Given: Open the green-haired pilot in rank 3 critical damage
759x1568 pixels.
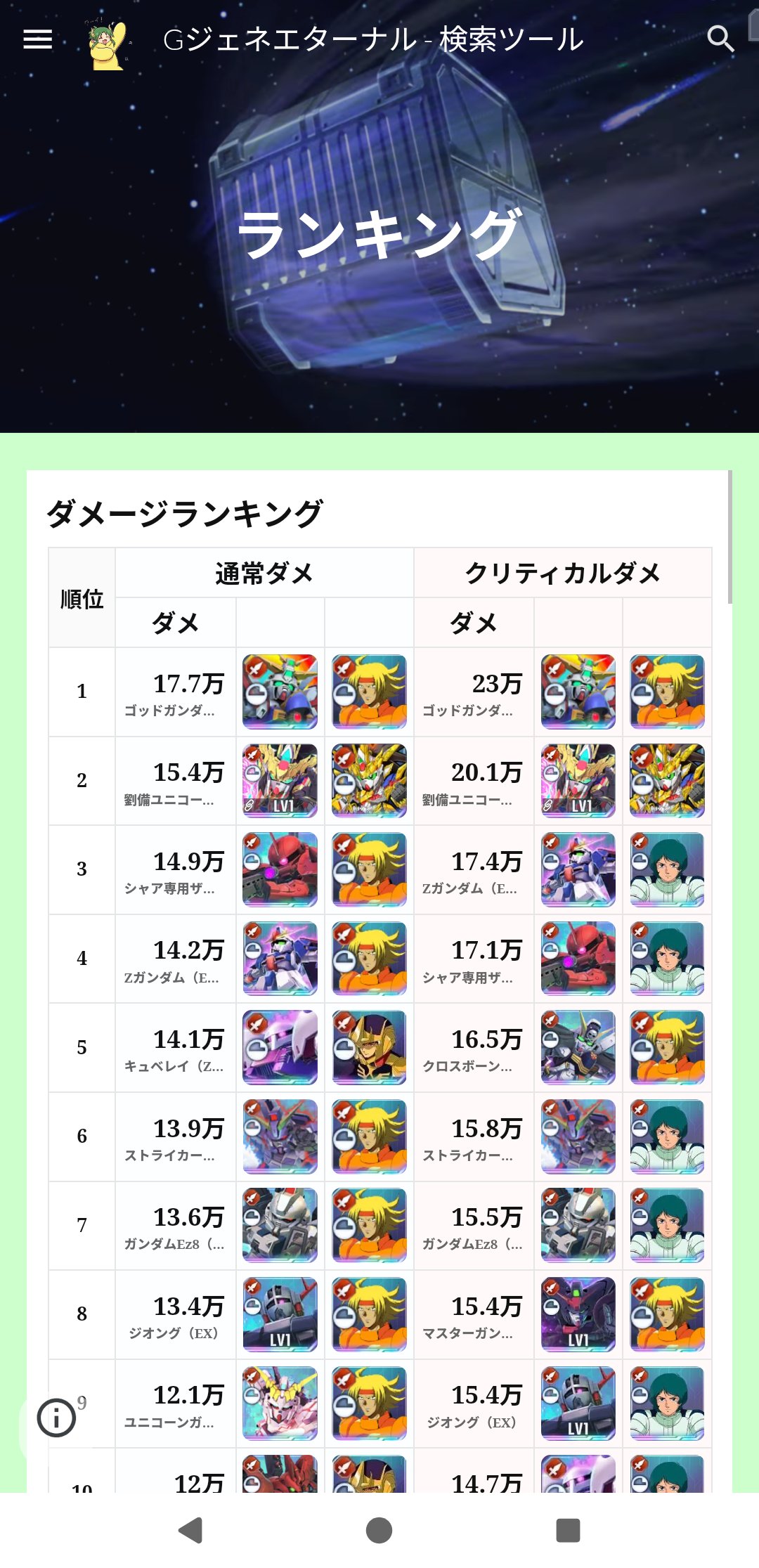Looking at the screenshot, I should [x=667, y=869].
